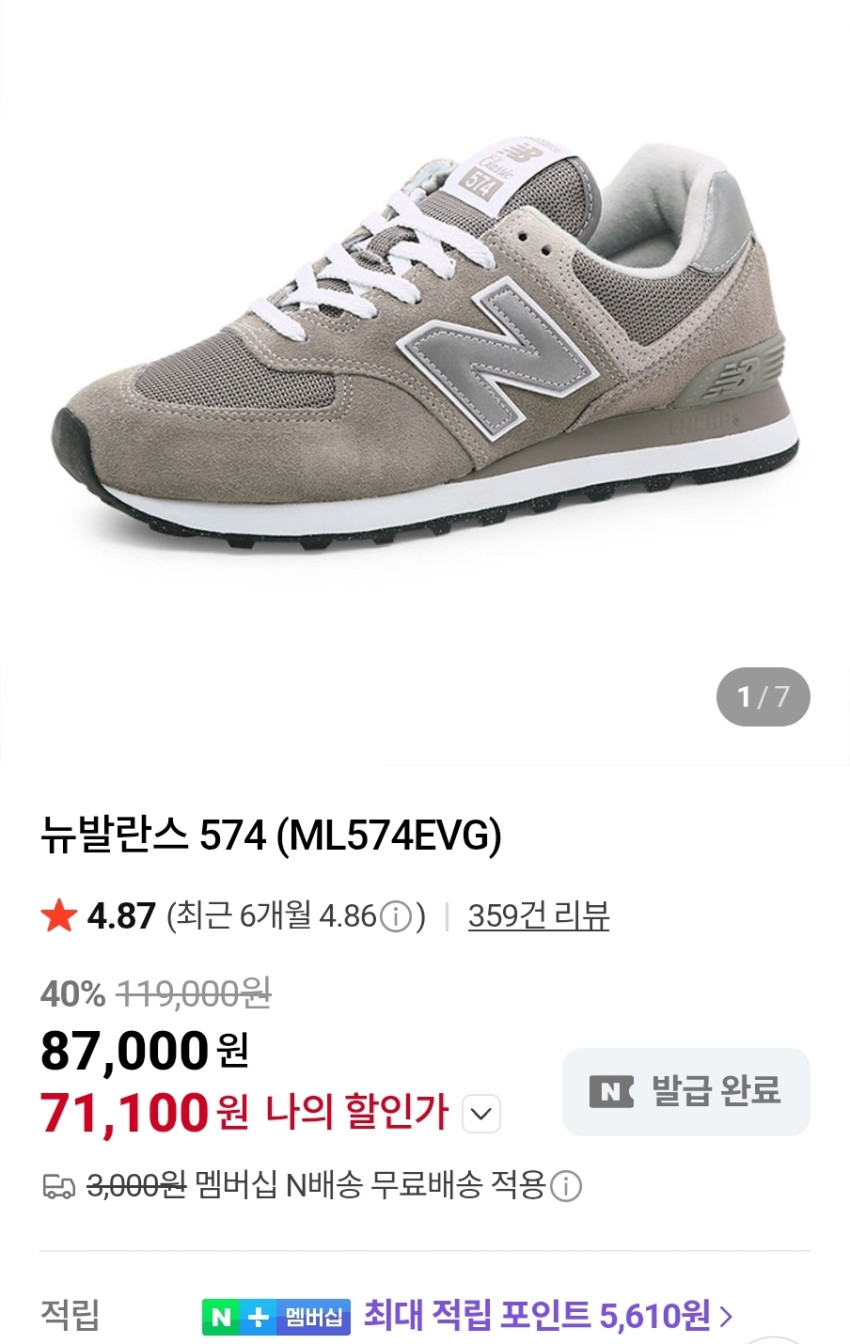Open the 359건 리뷰 link

pyautogui.click(x=538, y=916)
